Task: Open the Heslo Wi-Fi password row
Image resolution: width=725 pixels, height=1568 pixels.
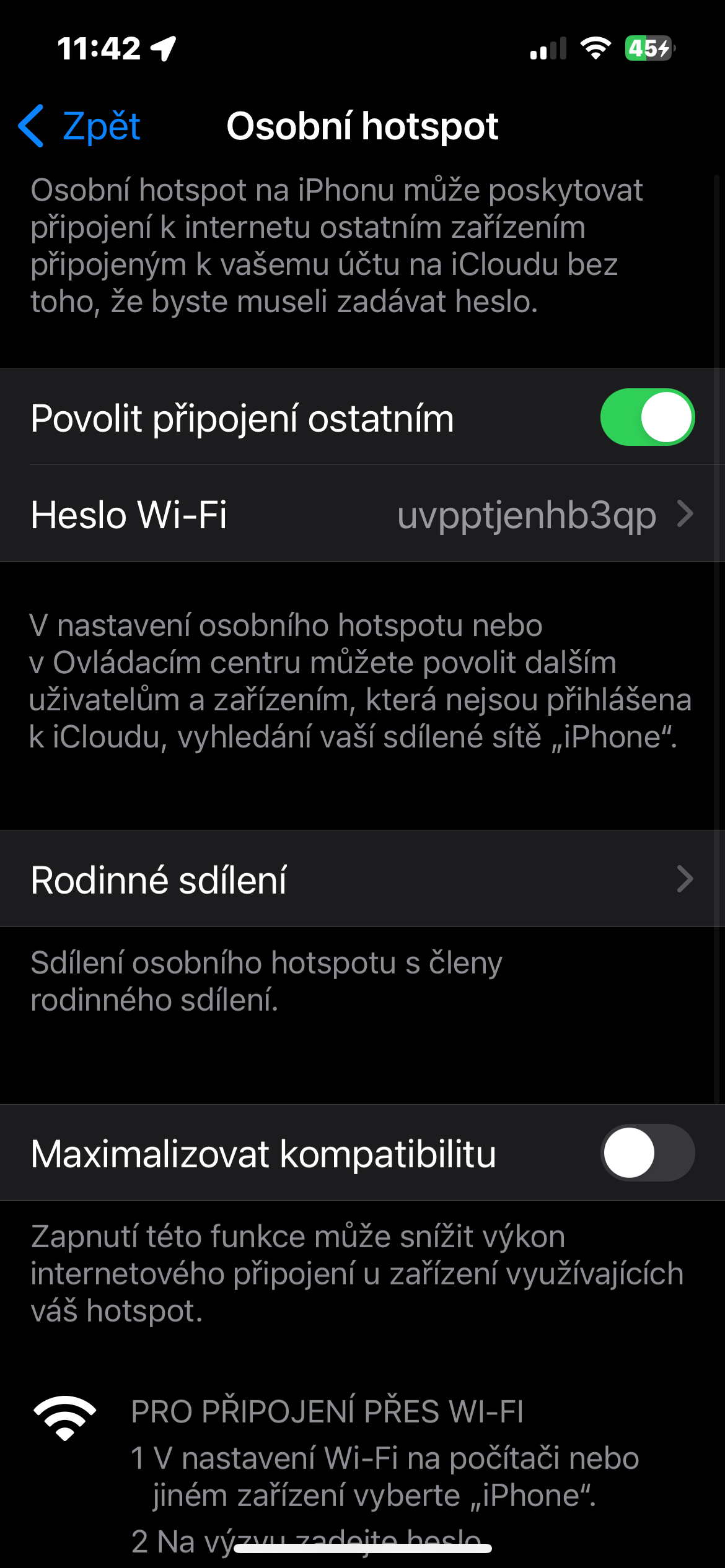Action: [362, 514]
